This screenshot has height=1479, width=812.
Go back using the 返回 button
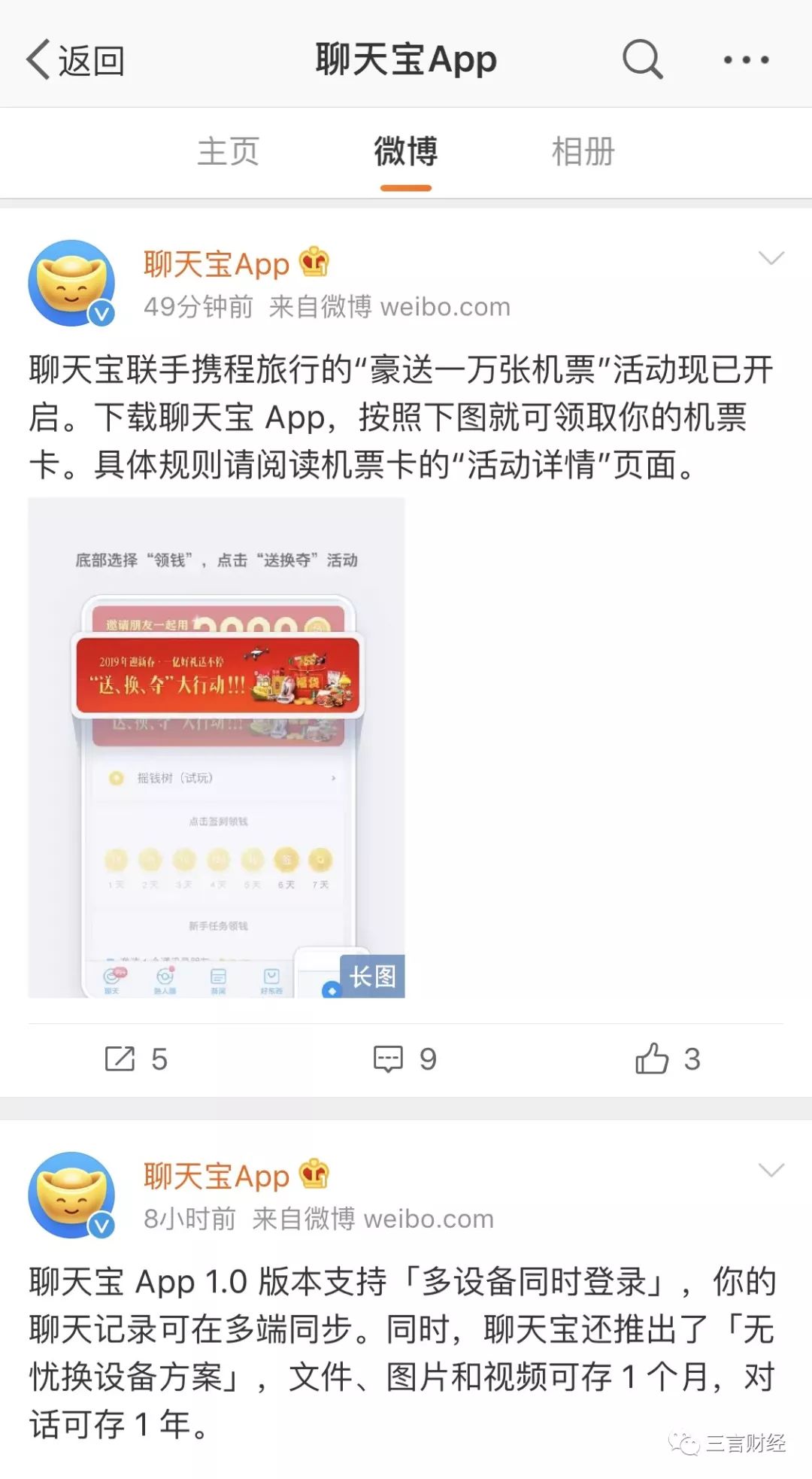pyautogui.click(x=75, y=60)
